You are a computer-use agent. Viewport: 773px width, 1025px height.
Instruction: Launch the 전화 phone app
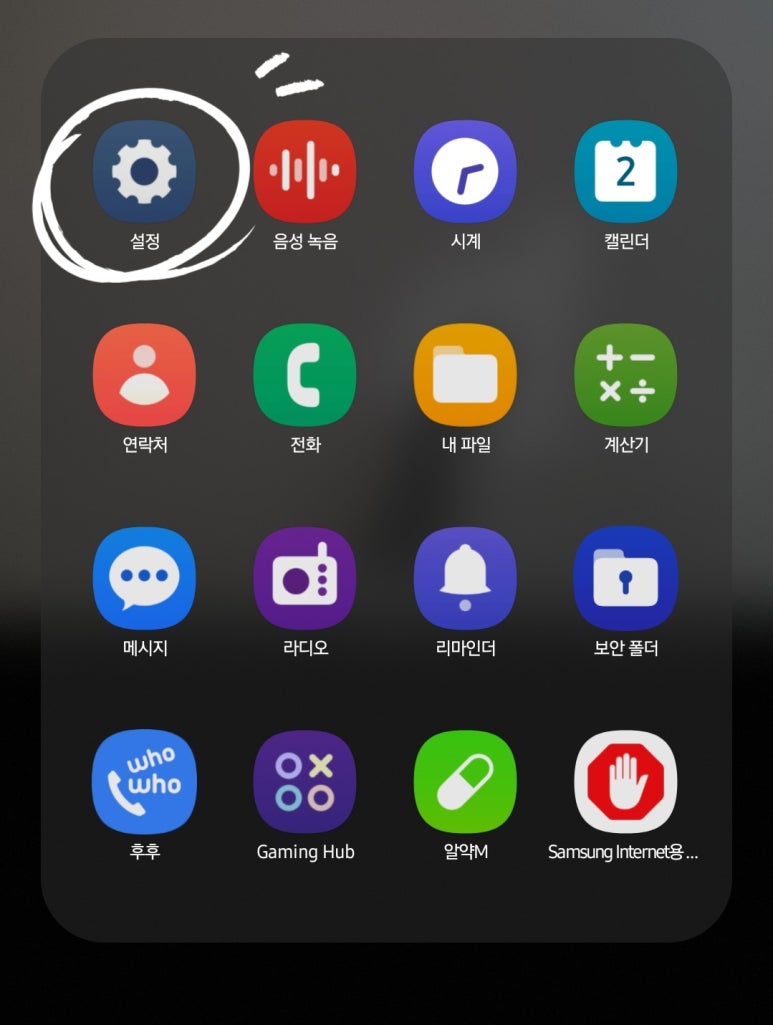point(305,375)
